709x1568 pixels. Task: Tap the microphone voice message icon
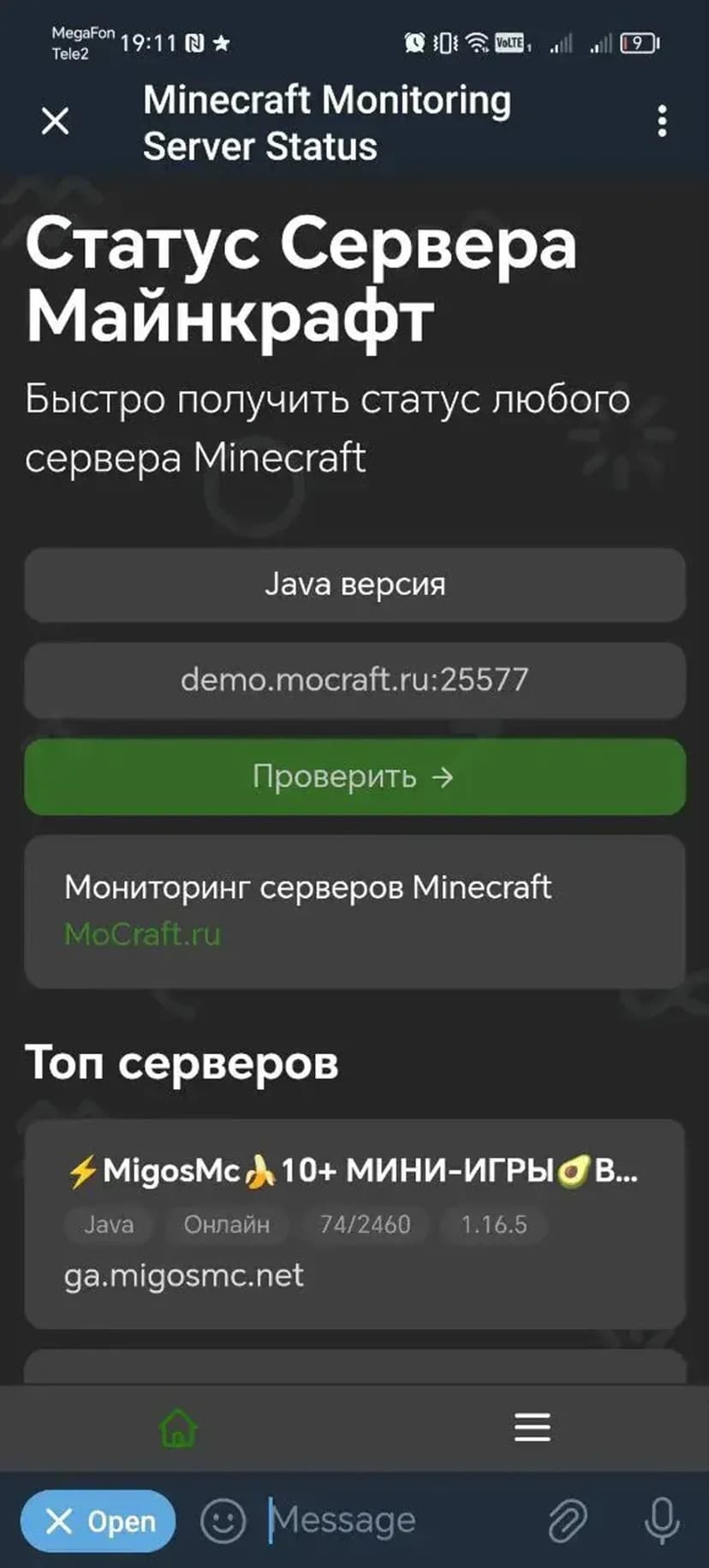point(661,1522)
